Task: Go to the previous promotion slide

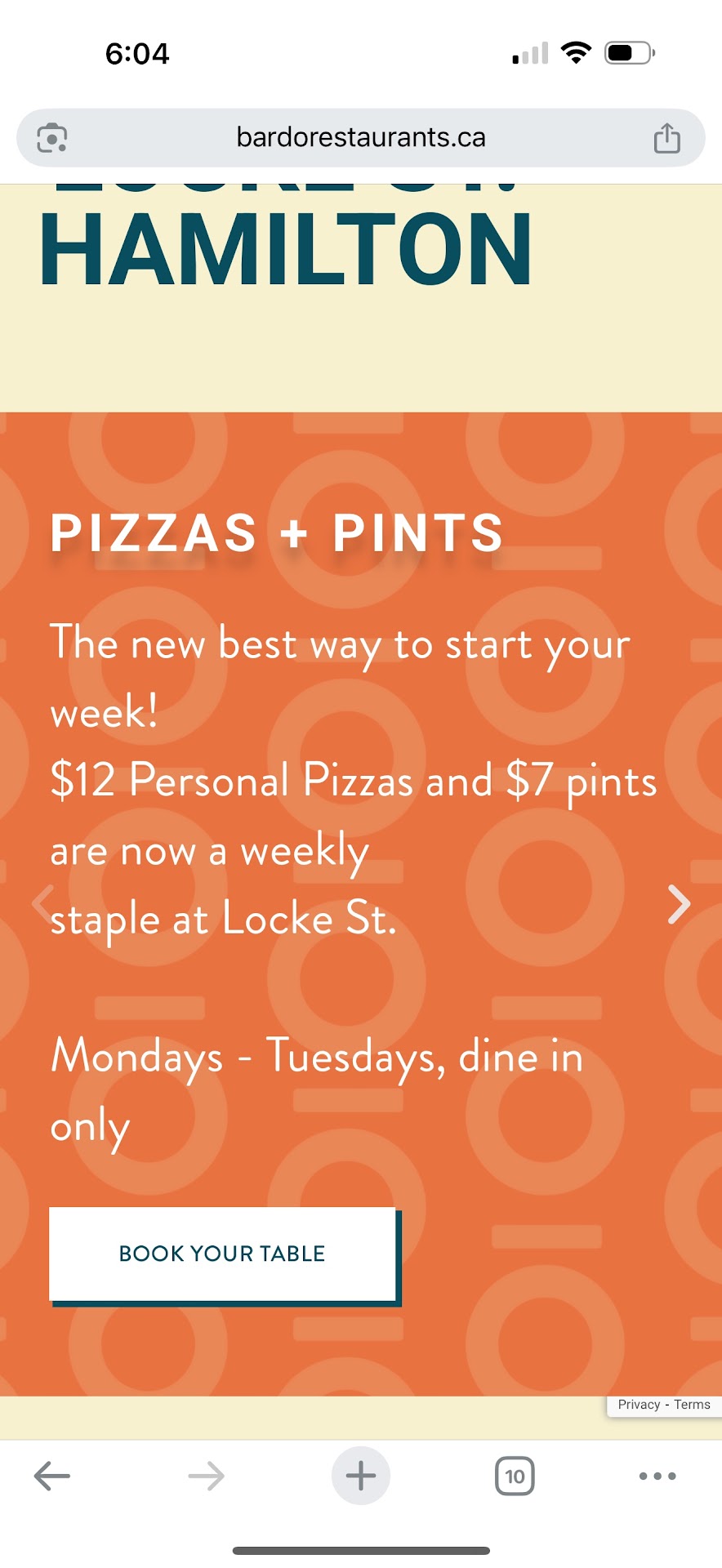Action: click(42, 903)
